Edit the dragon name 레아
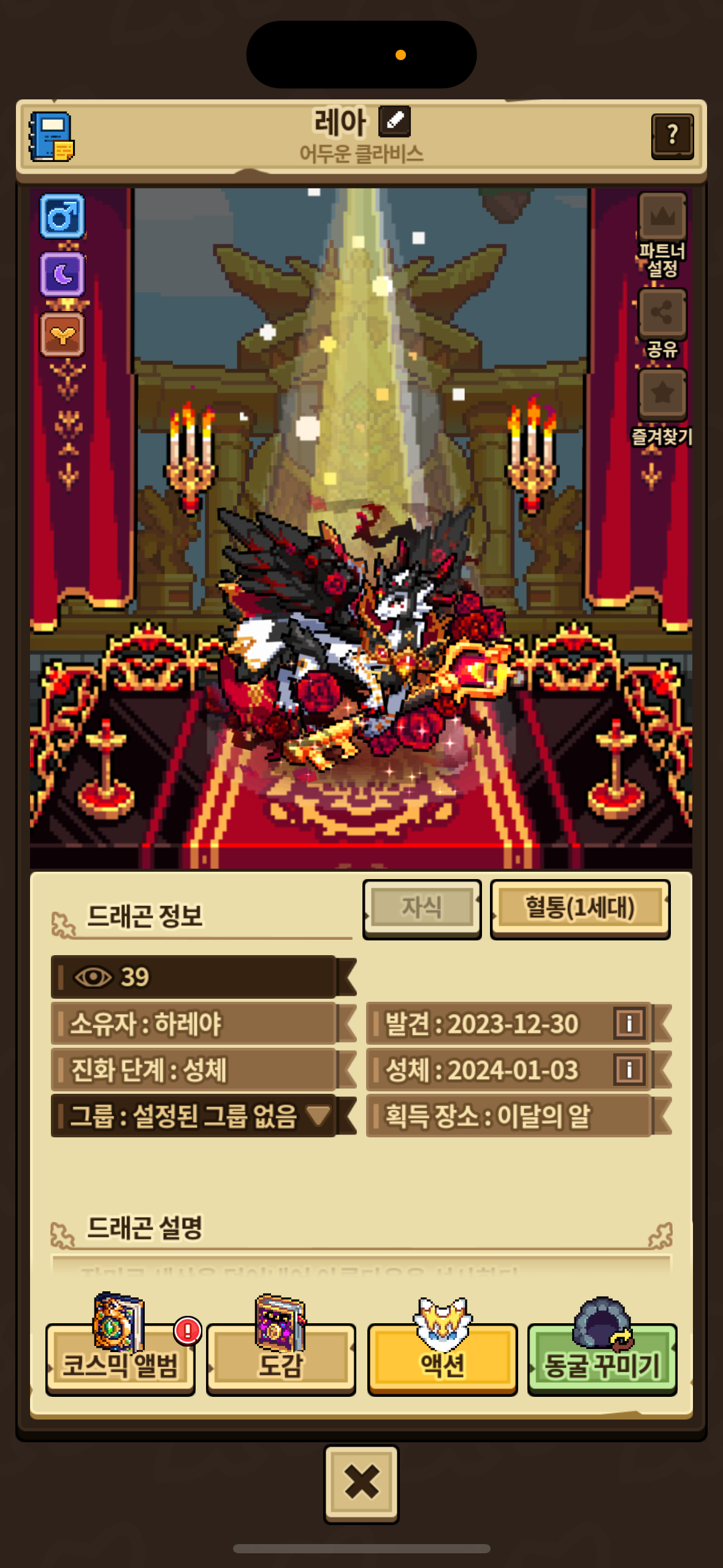This screenshot has width=723, height=1568. (394, 121)
